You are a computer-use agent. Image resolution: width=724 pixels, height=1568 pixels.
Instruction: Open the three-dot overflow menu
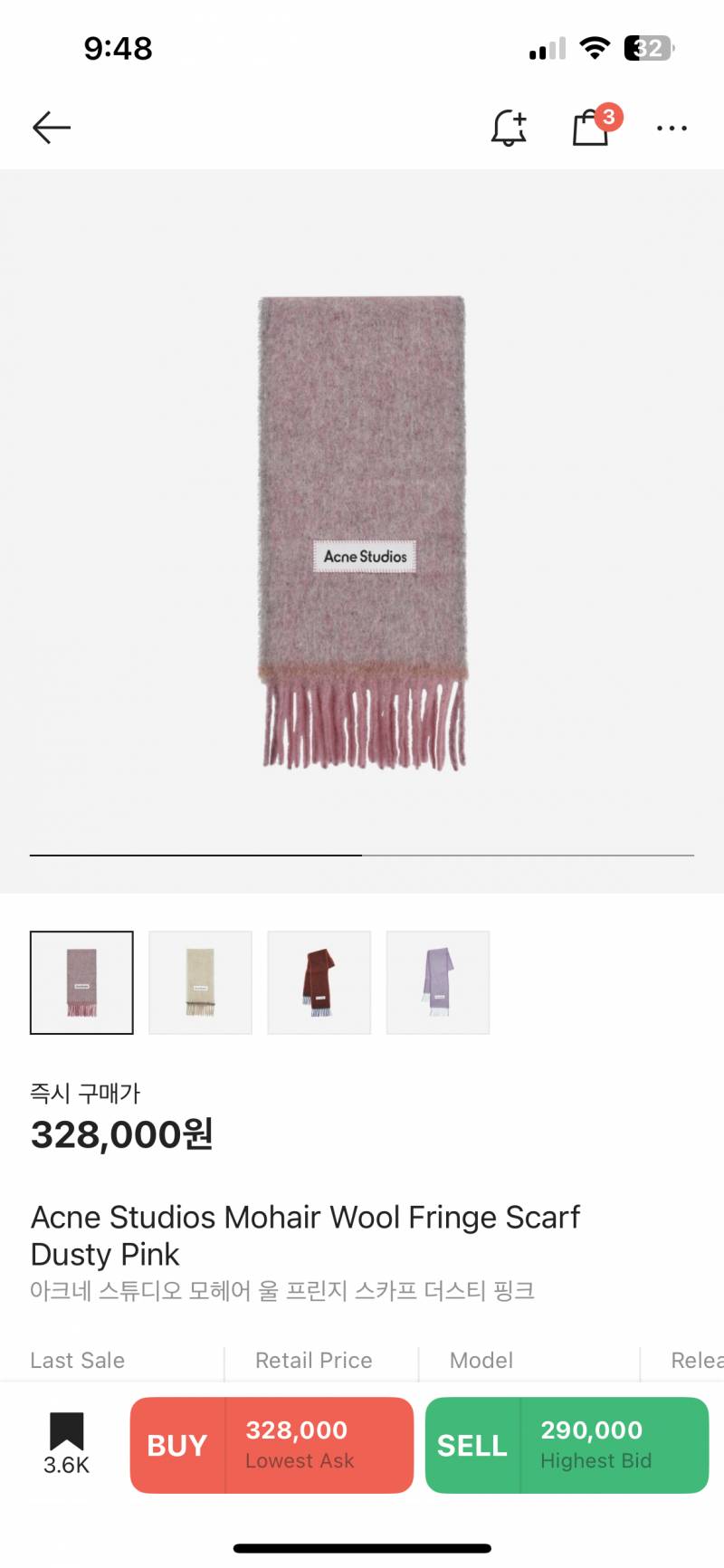click(672, 129)
